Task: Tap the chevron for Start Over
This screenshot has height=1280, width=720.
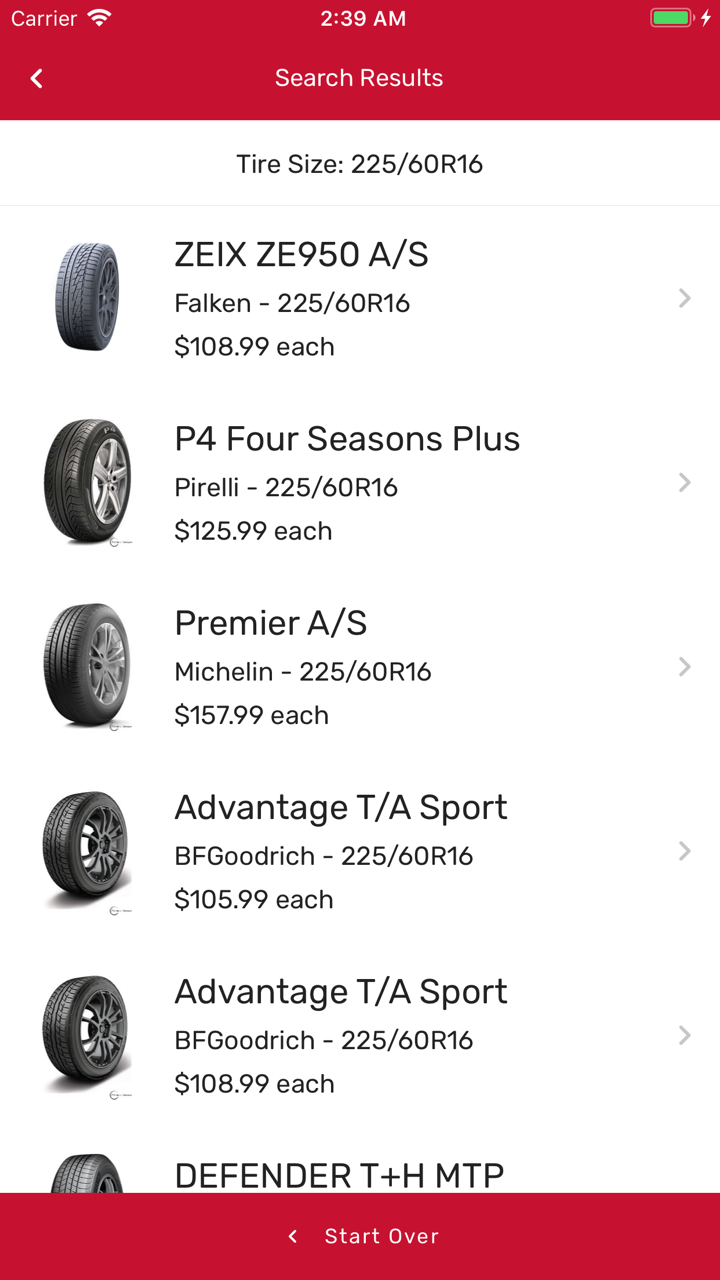Action: click(292, 1236)
